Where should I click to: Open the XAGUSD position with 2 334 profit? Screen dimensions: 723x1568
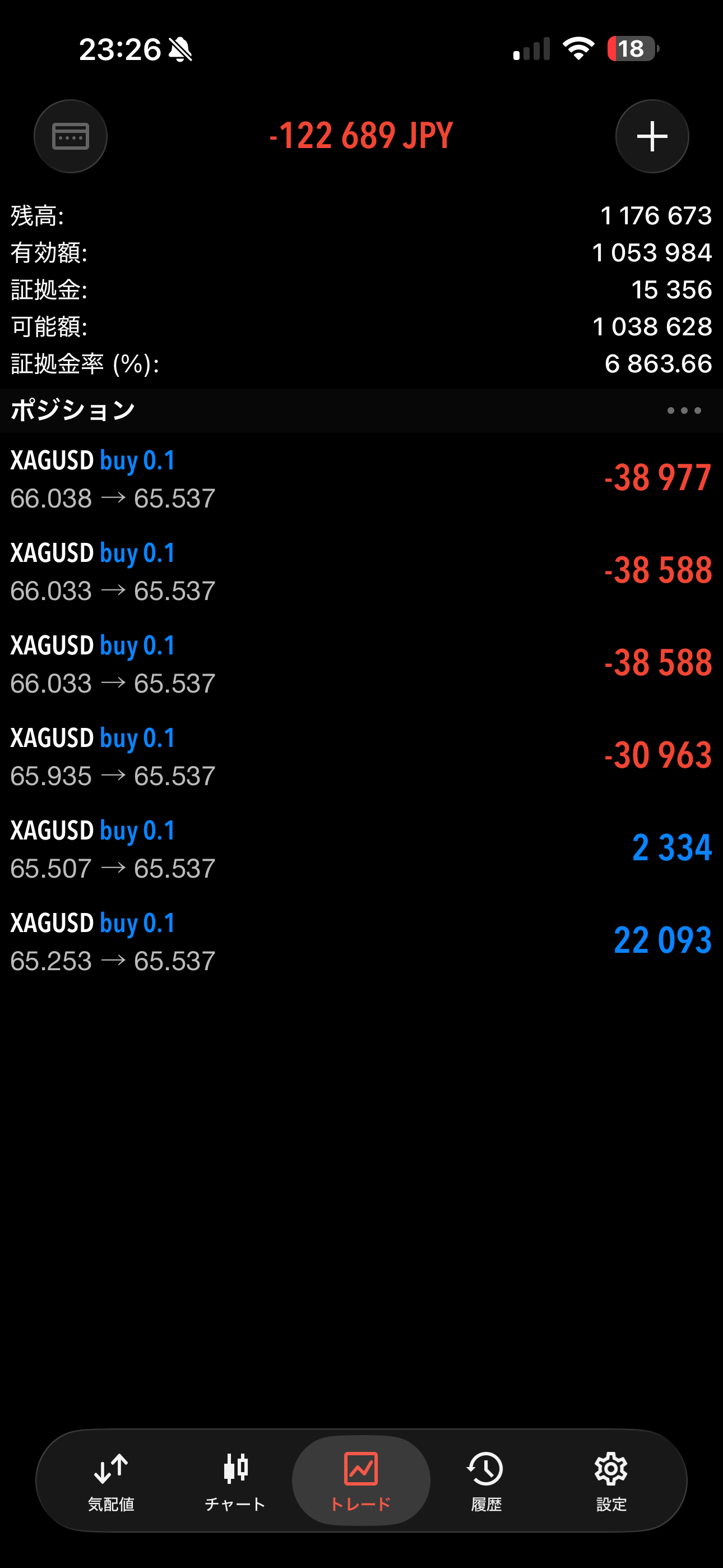point(361,849)
